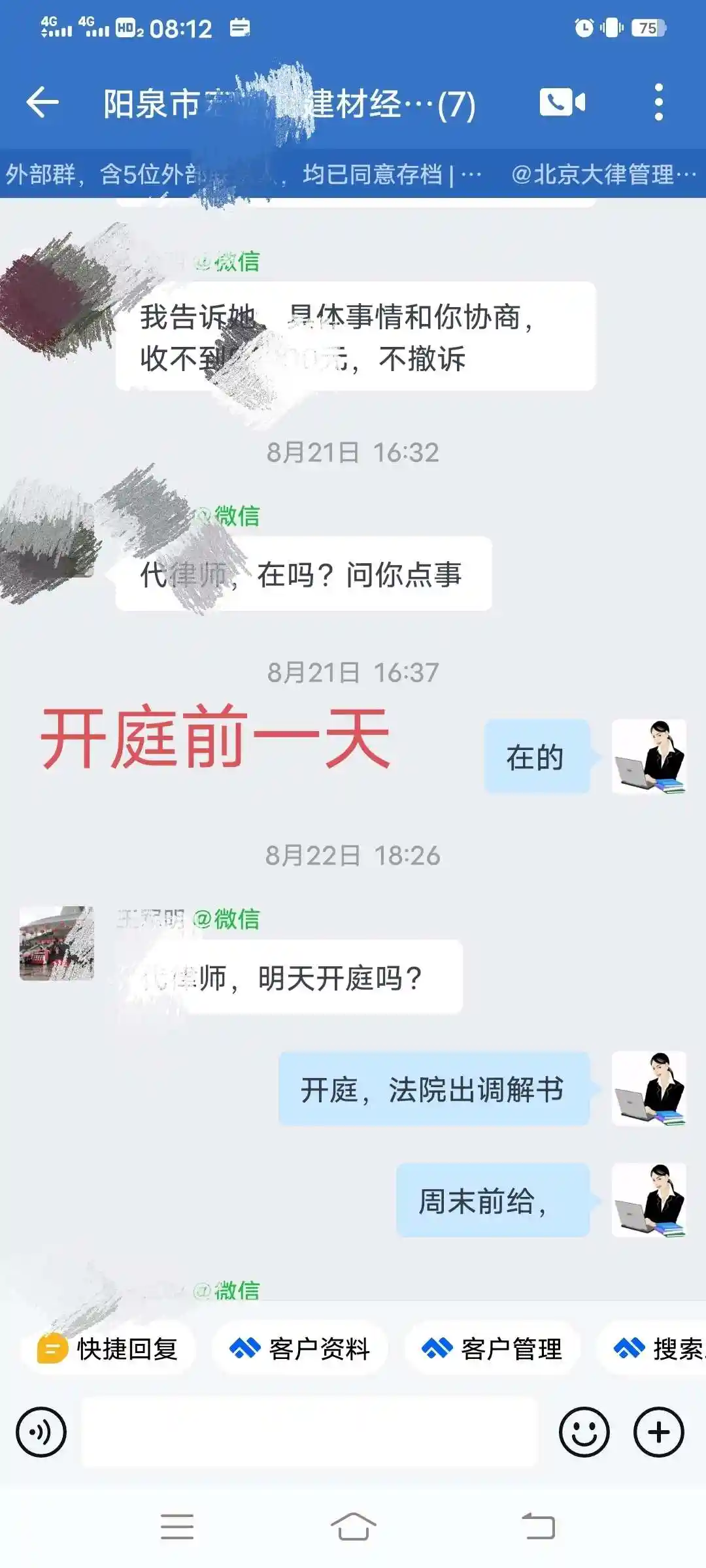This screenshot has height=1568, width=706.
Task: Go back from the group chat
Action: point(43,103)
